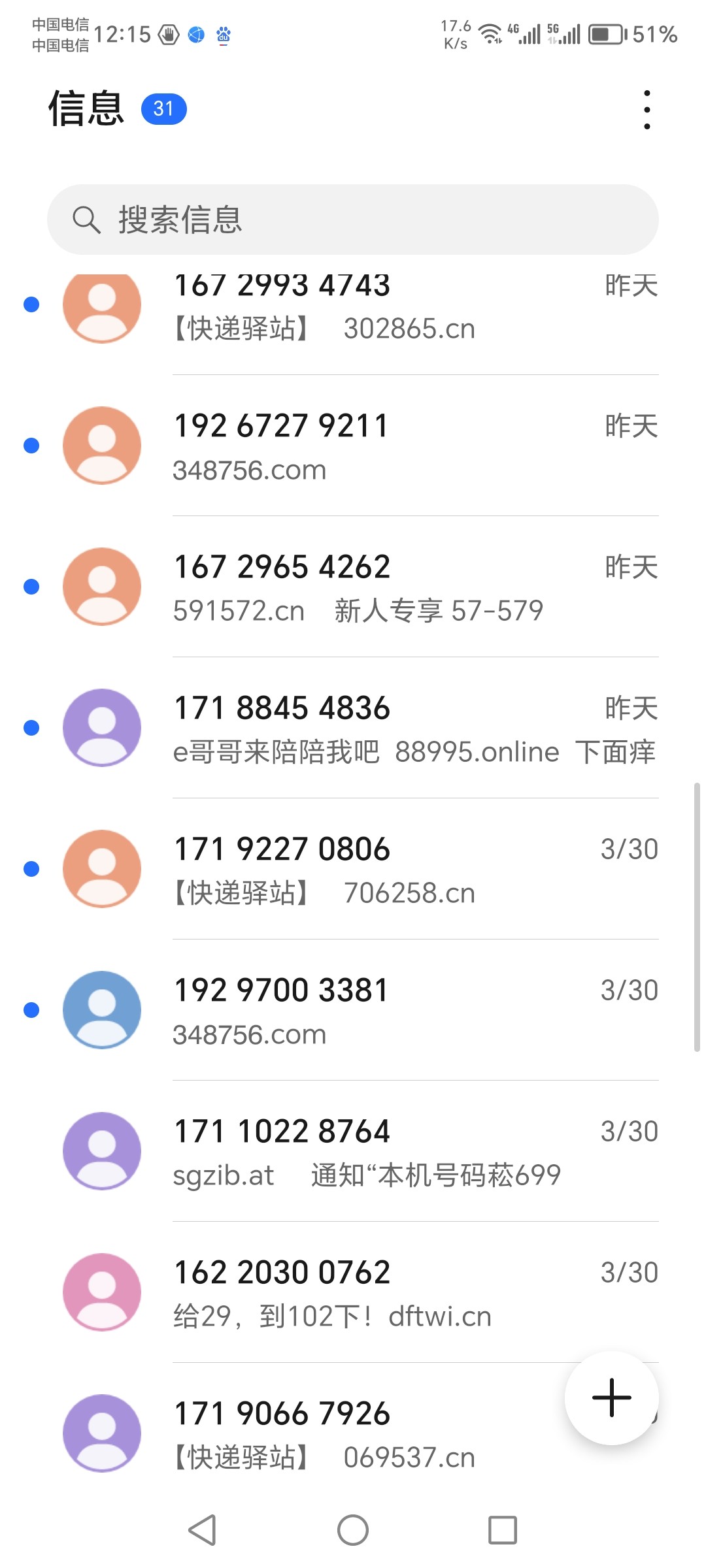Tap the home circle navigation button
This screenshot has width=706, height=1568.
353,1529
